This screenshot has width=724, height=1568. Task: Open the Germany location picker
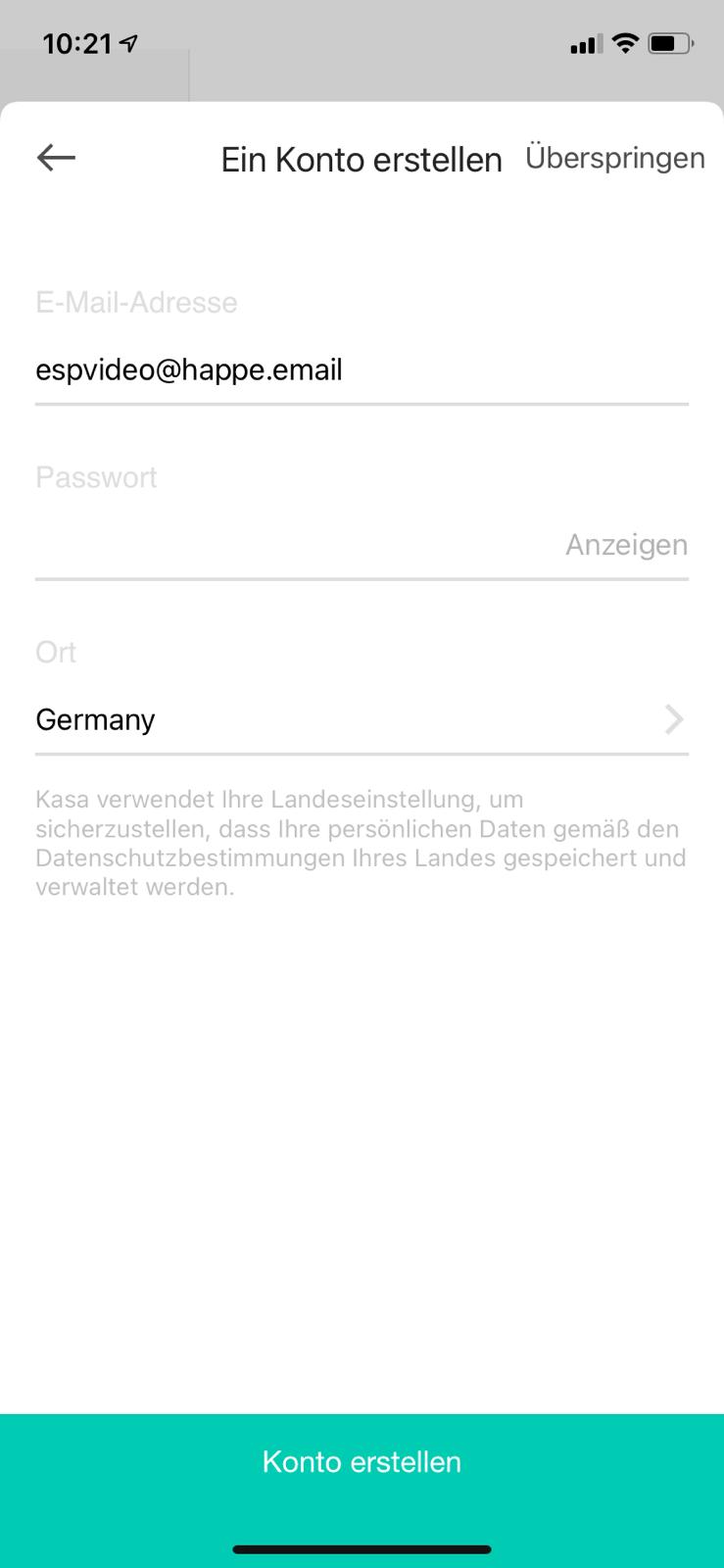[361, 720]
